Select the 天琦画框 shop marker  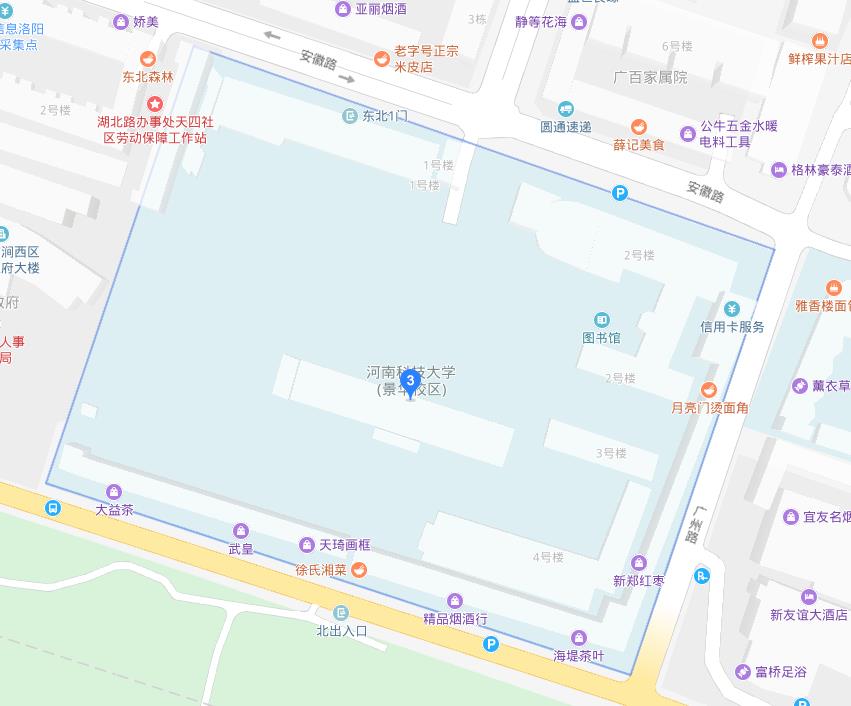[307, 545]
